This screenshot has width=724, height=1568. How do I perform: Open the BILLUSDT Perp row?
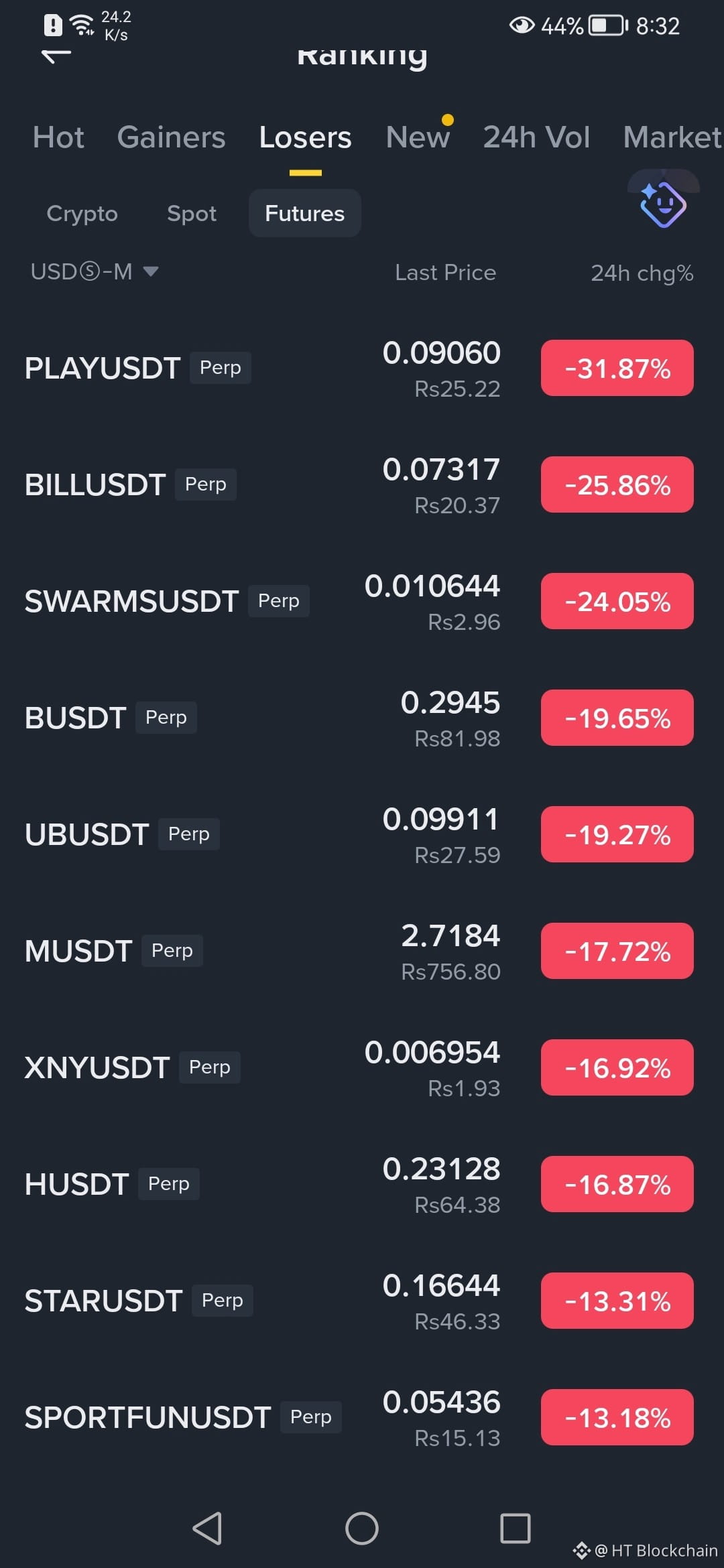pos(362,484)
